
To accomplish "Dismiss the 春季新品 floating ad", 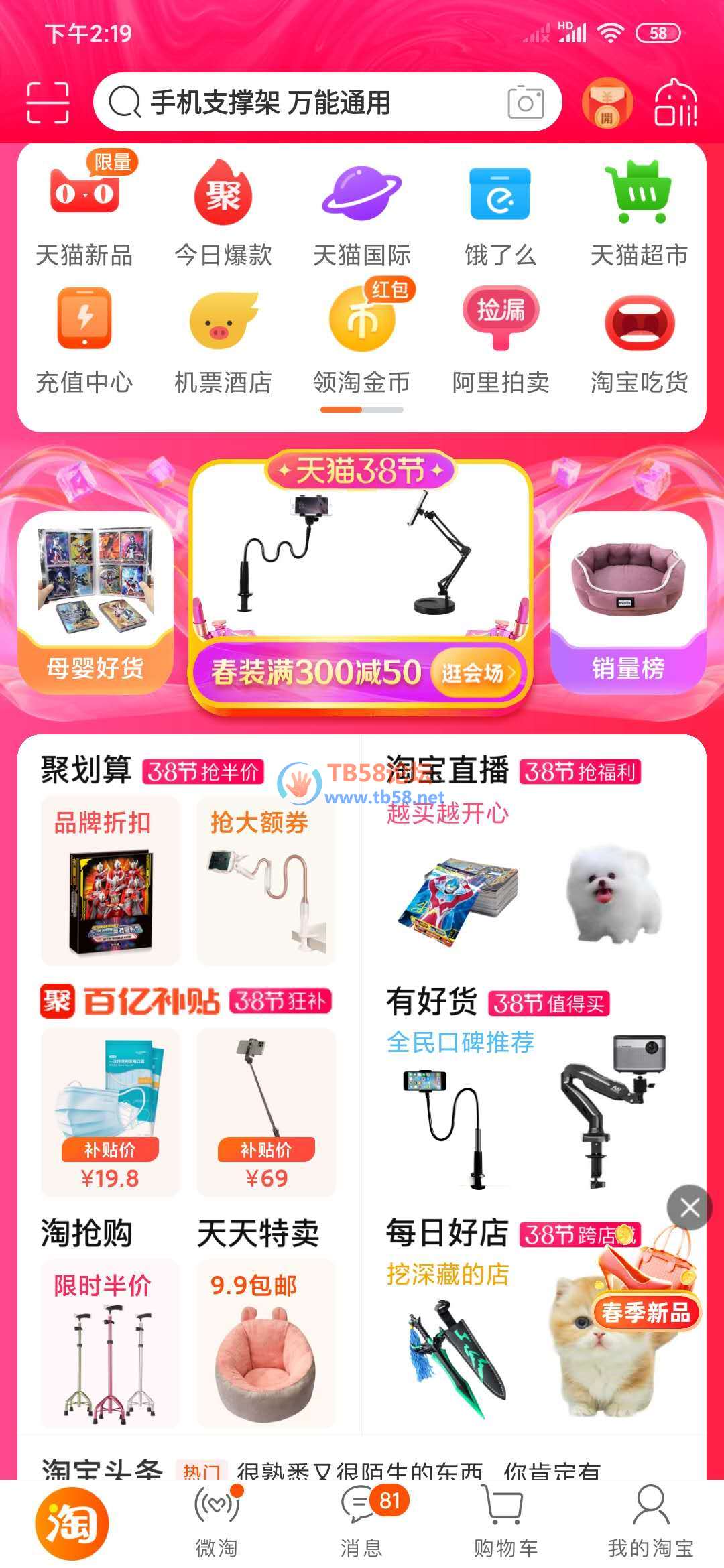I will click(x=689, y=1208).
